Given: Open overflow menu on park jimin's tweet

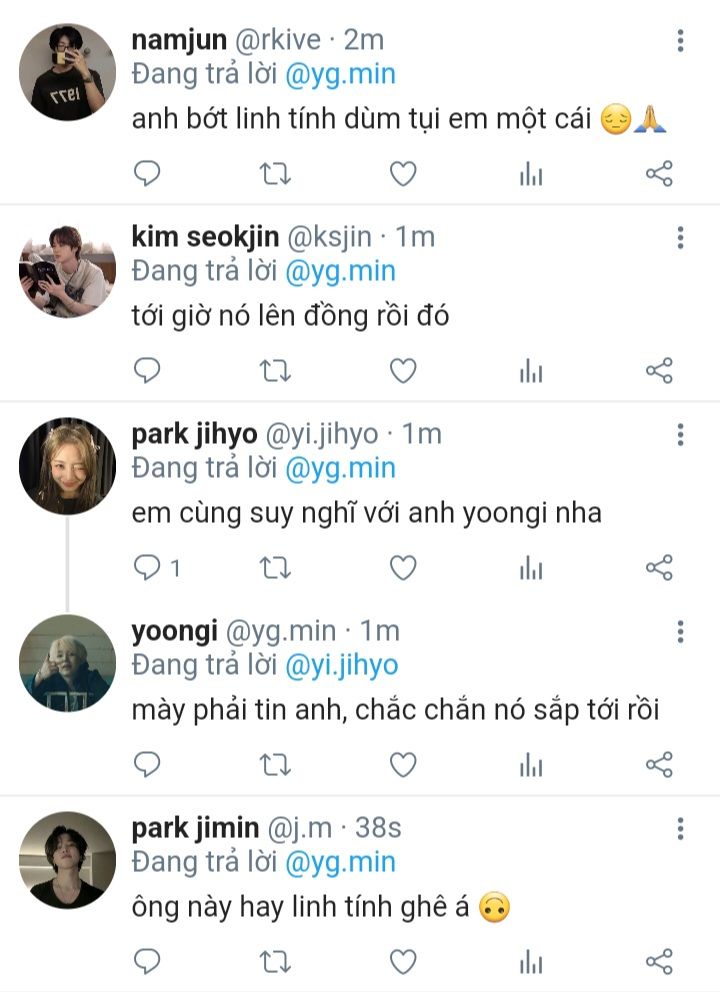Looking at the screenshot, I should 680,829.
